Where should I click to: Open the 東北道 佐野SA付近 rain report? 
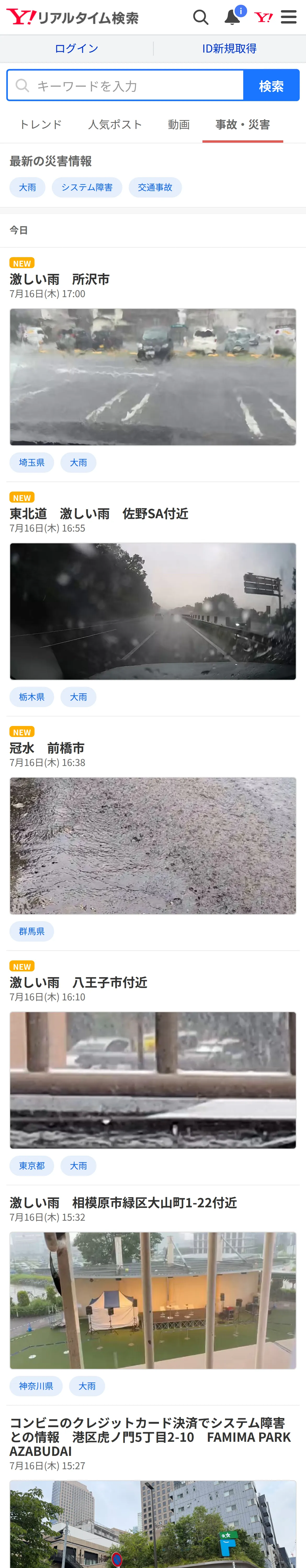point(99,513)
